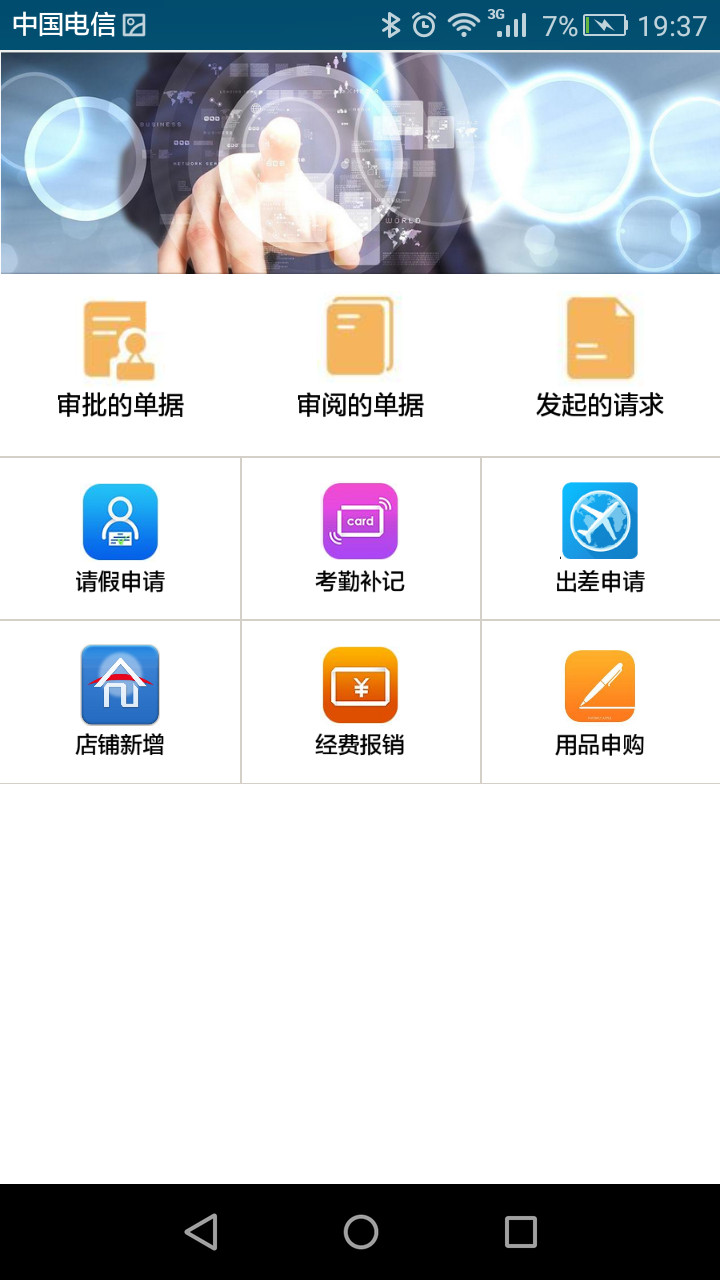720x1280 pixels.
Task: Go back using the system back button
Action: click(201, 1232)
